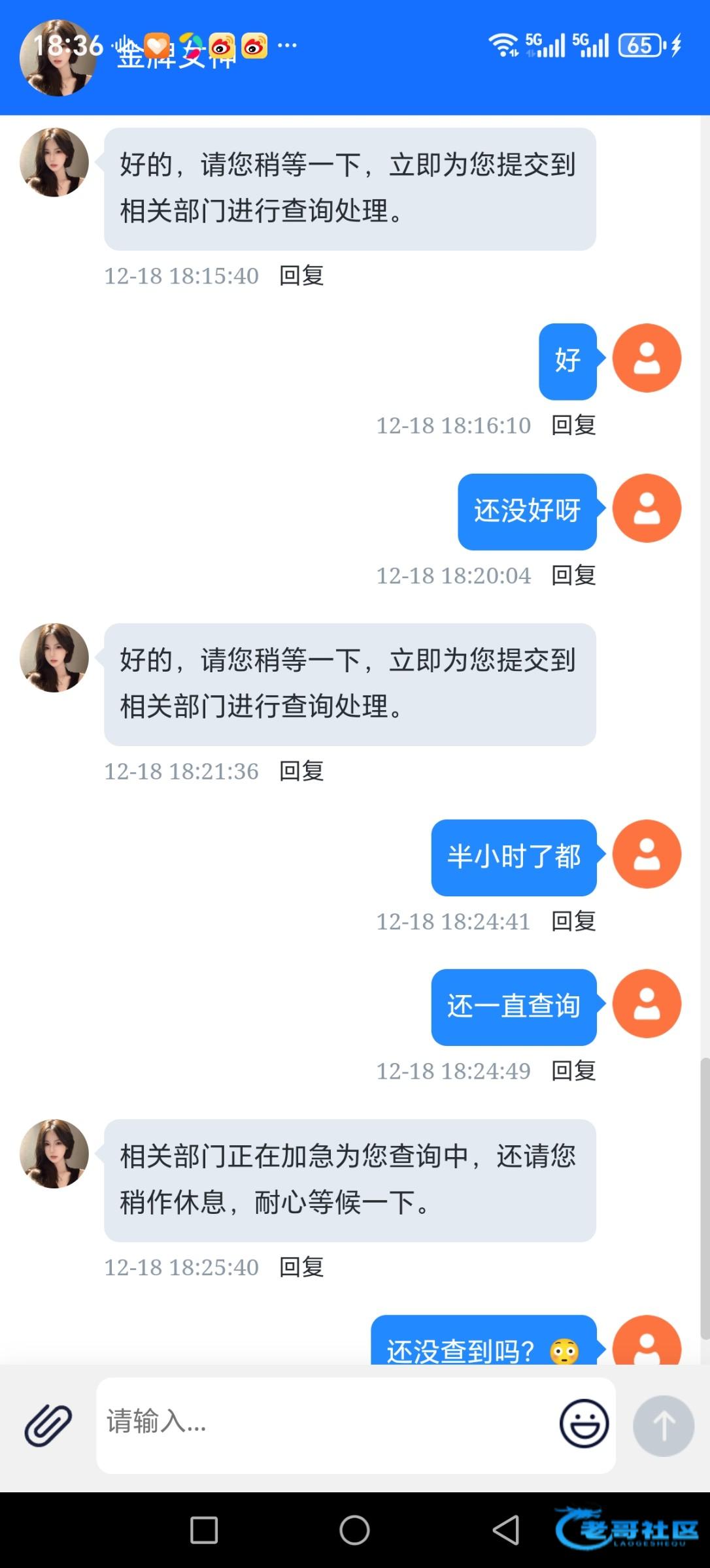The image size is (710, 1568).
Task: Go back with the system back button
Action: tap(505, 1530)
